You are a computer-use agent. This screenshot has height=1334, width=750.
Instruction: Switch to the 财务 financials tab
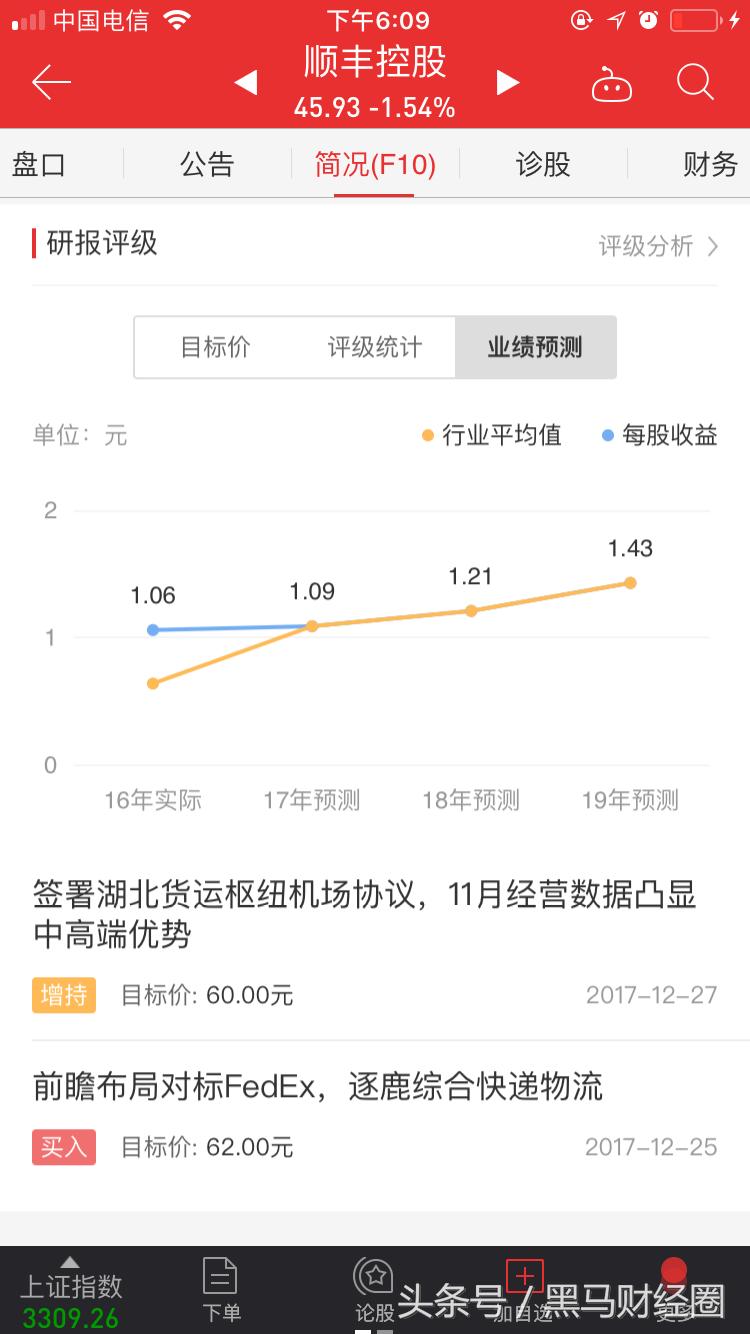pos(708,164)
